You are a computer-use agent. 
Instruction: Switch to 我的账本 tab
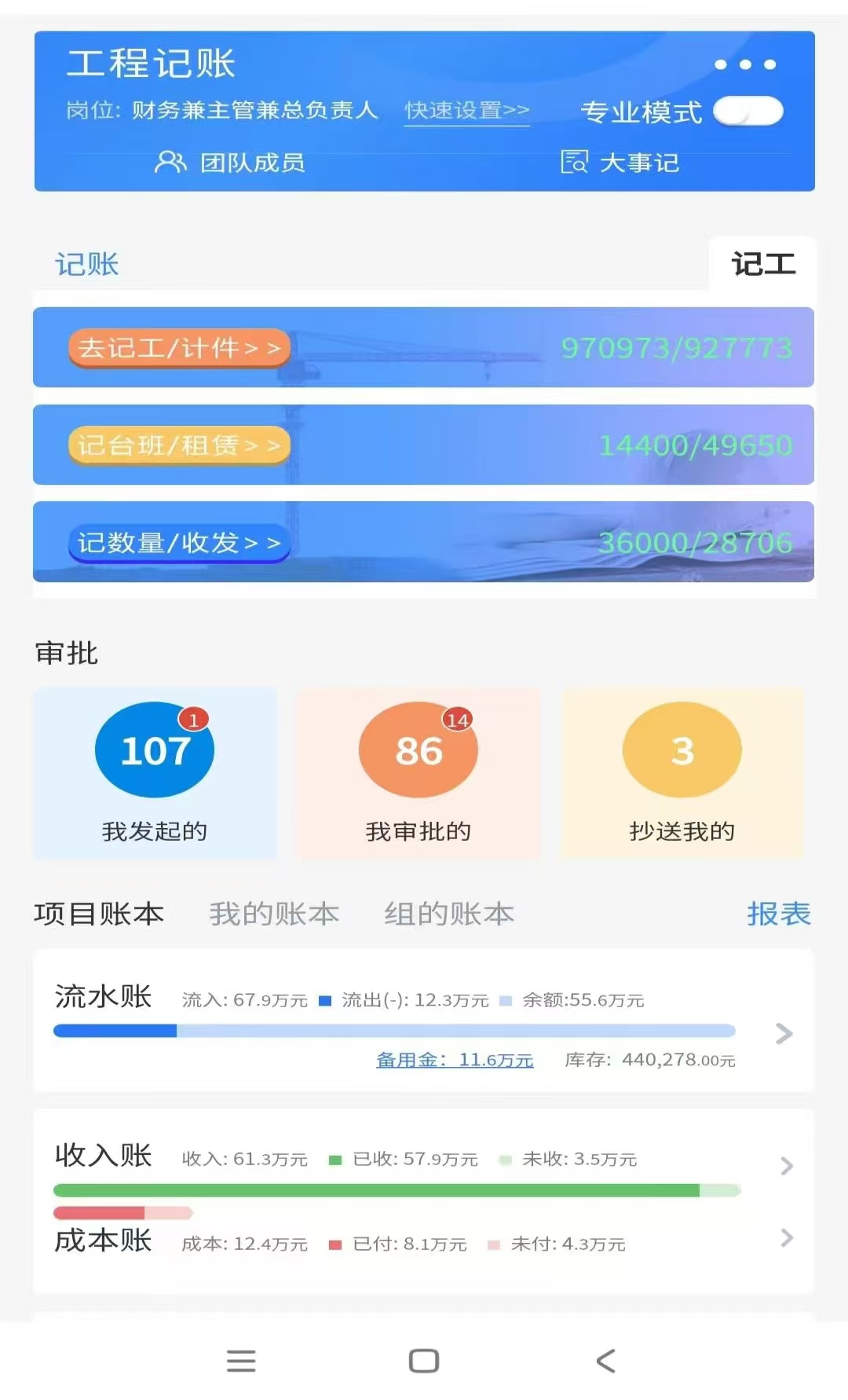click(274, 914)
